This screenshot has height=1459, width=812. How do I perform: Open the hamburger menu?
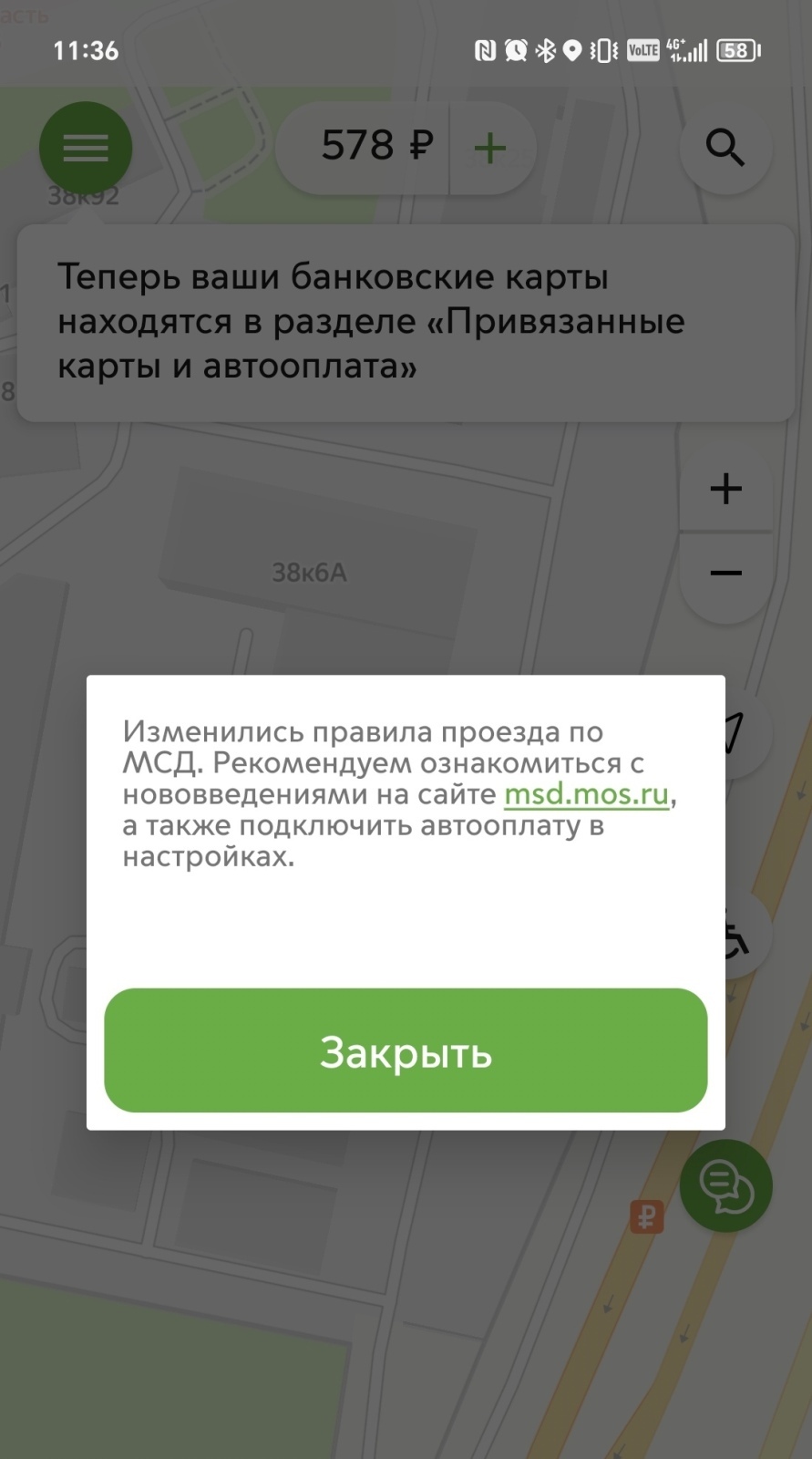coord(86,148)
